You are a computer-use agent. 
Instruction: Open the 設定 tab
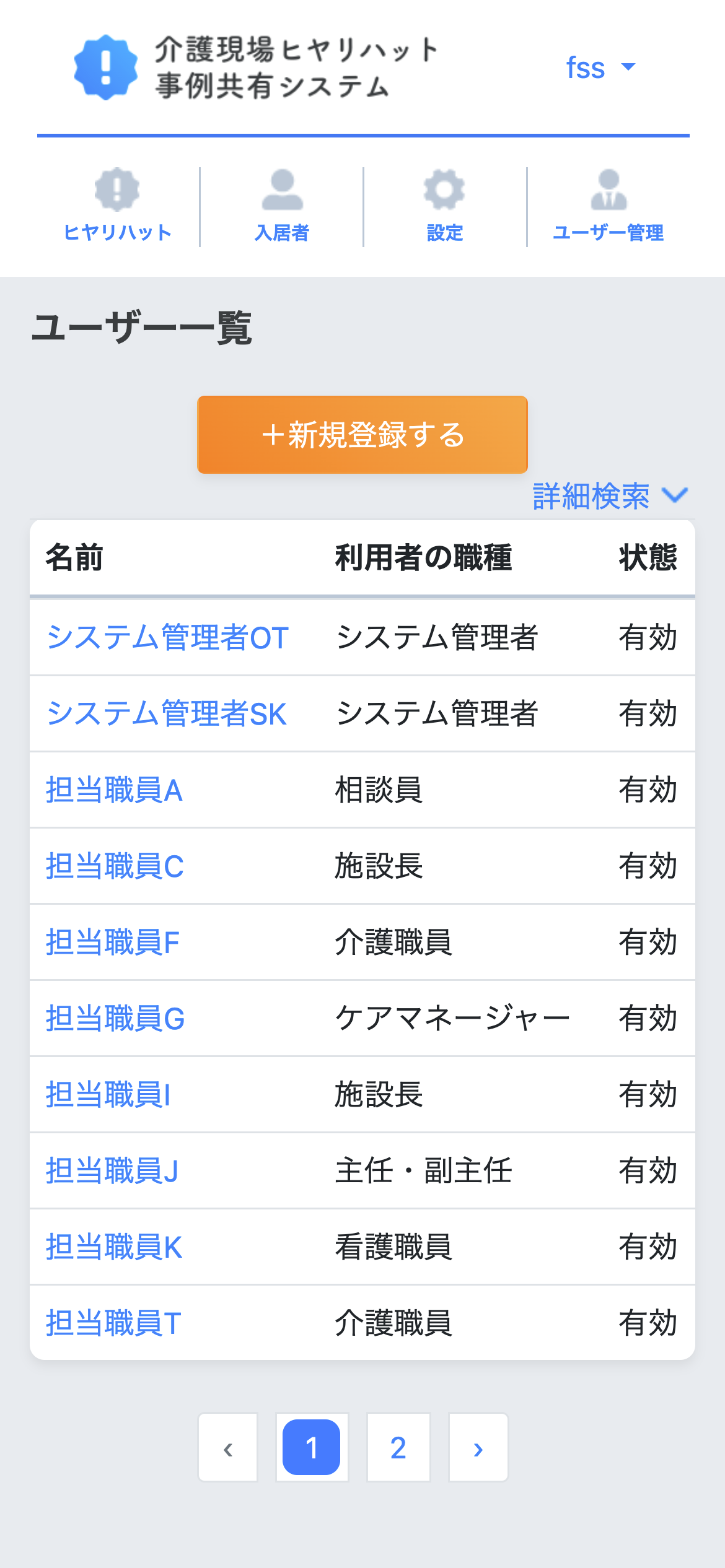coord(445,206)
